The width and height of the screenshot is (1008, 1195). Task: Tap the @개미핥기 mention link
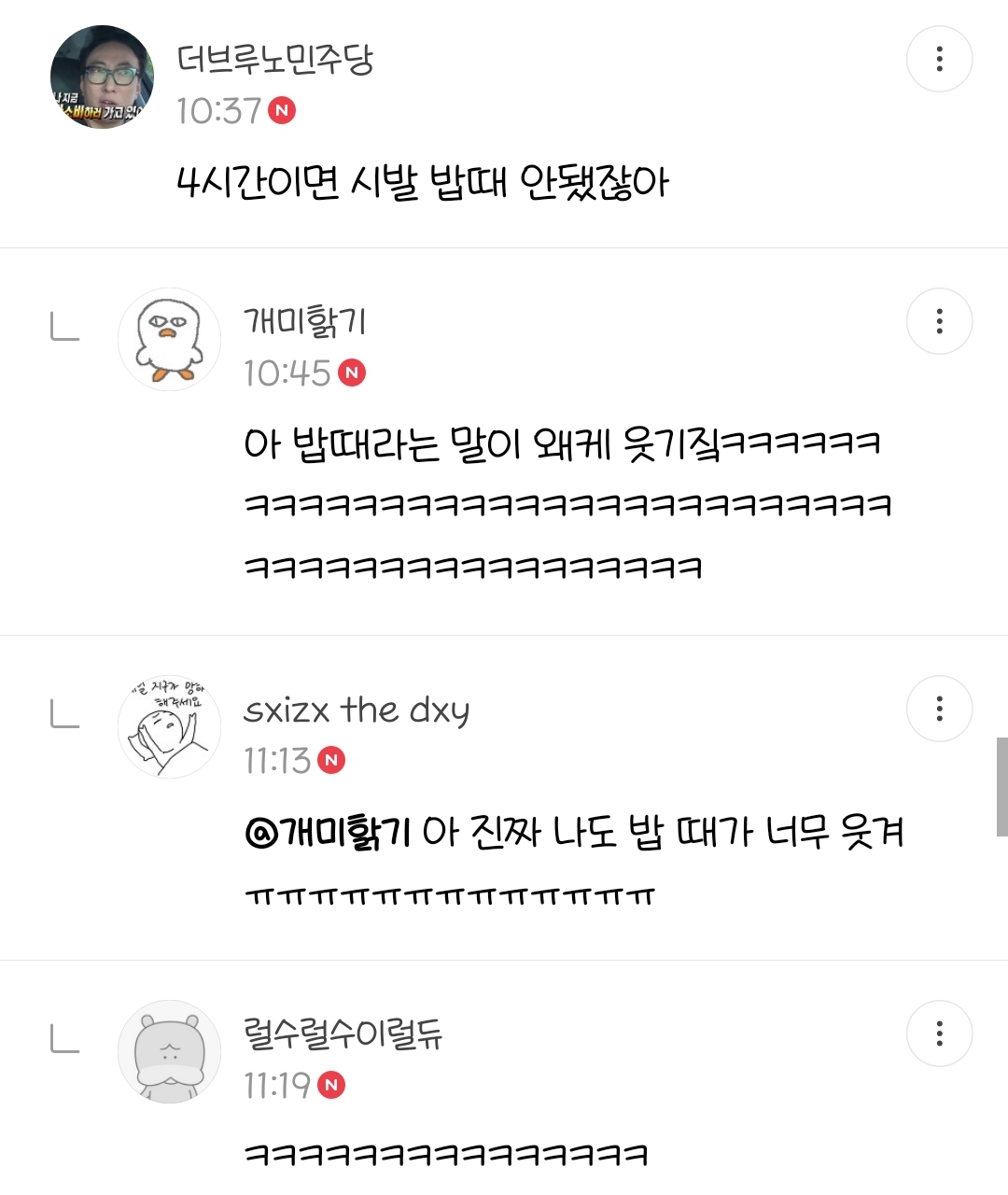tap(327, 830)
